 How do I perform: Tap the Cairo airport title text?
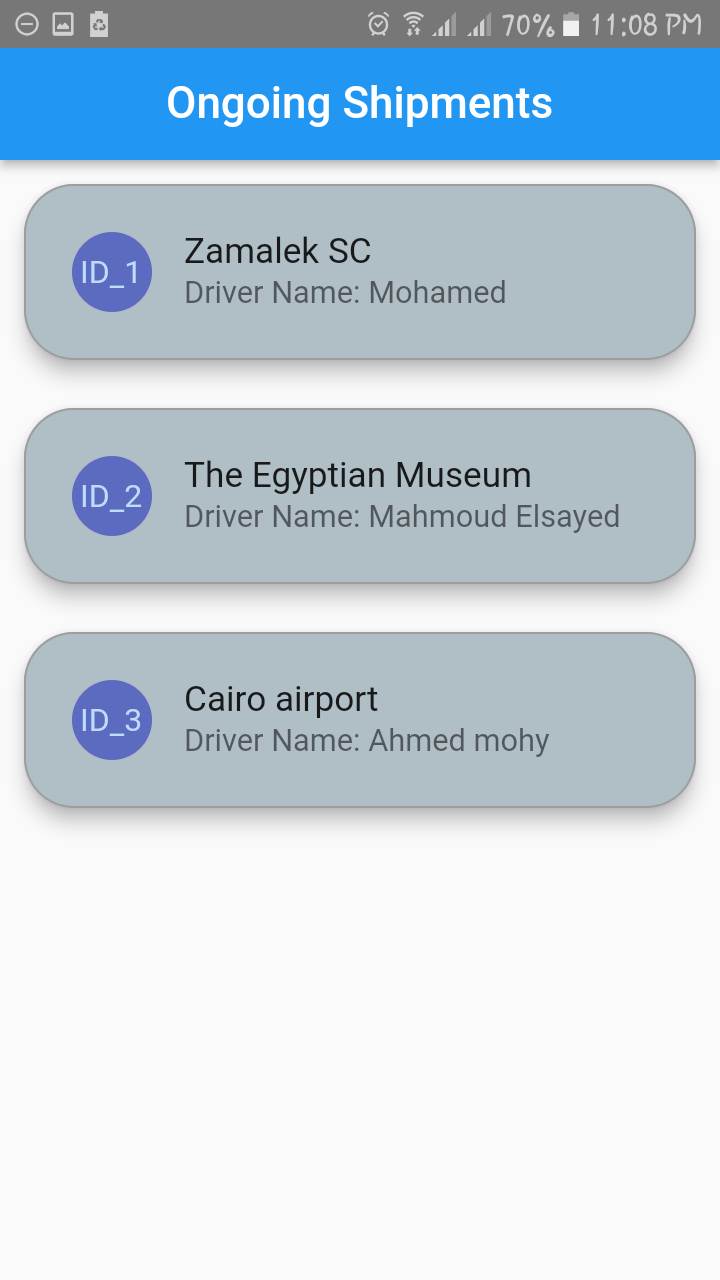pyautogui.click(x=280, y=699)
